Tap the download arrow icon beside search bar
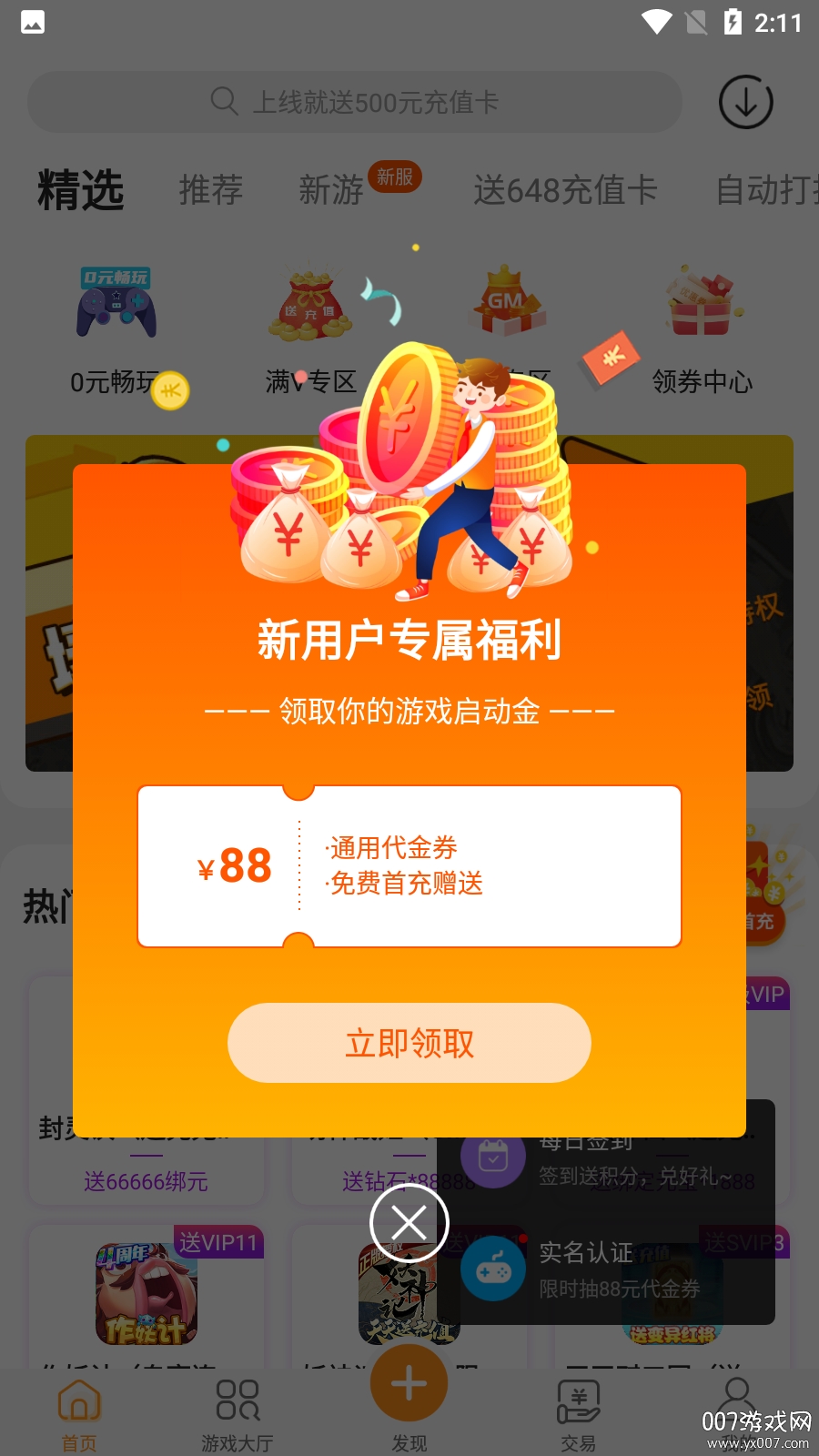Screen dimensions: 819x1456 click(745, 102)
